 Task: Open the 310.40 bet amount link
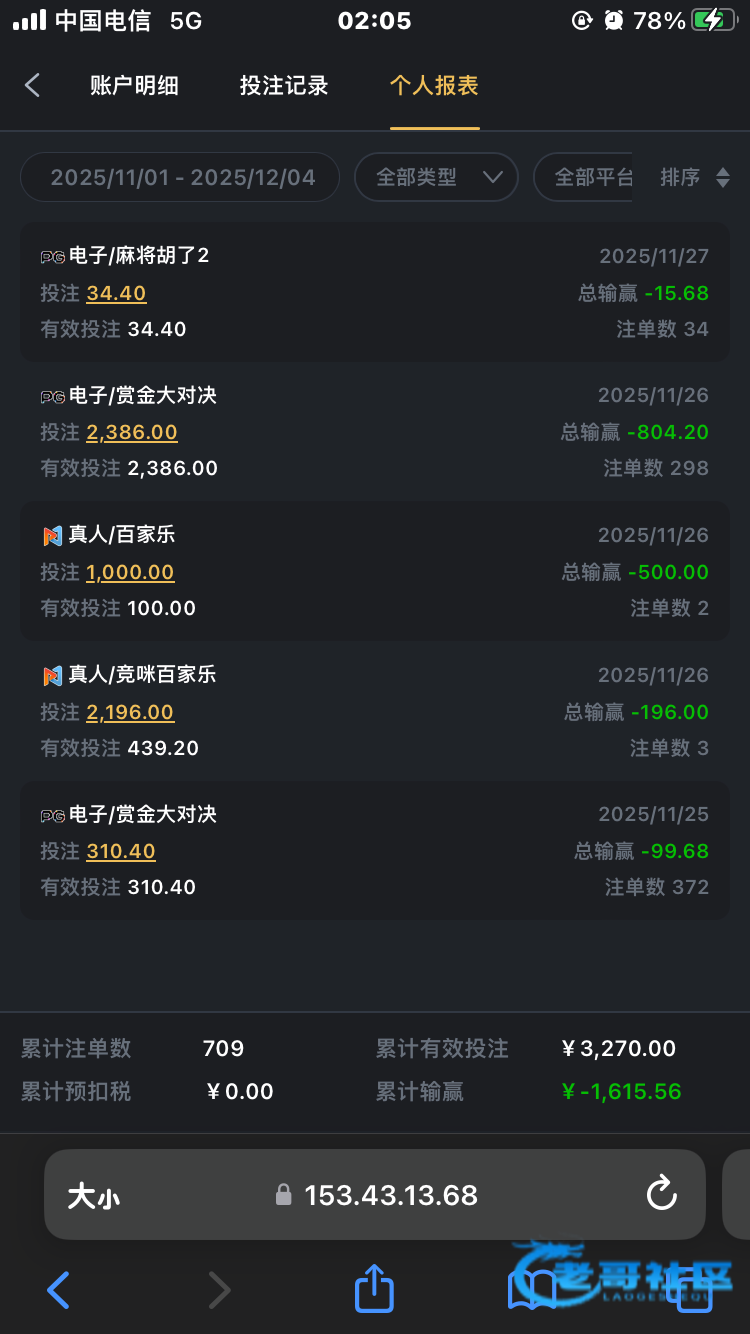121,852
